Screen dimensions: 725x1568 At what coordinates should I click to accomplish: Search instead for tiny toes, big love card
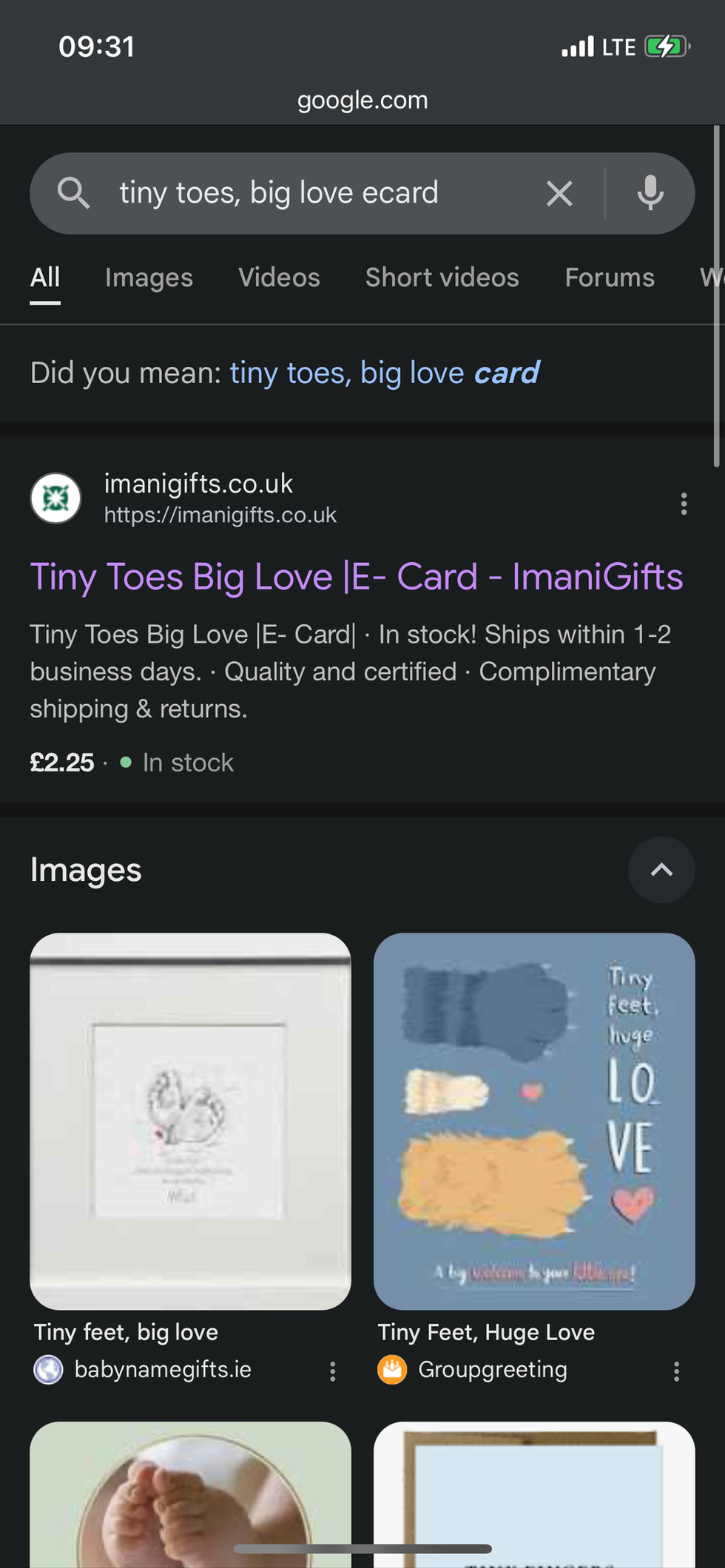click(384, 373)
